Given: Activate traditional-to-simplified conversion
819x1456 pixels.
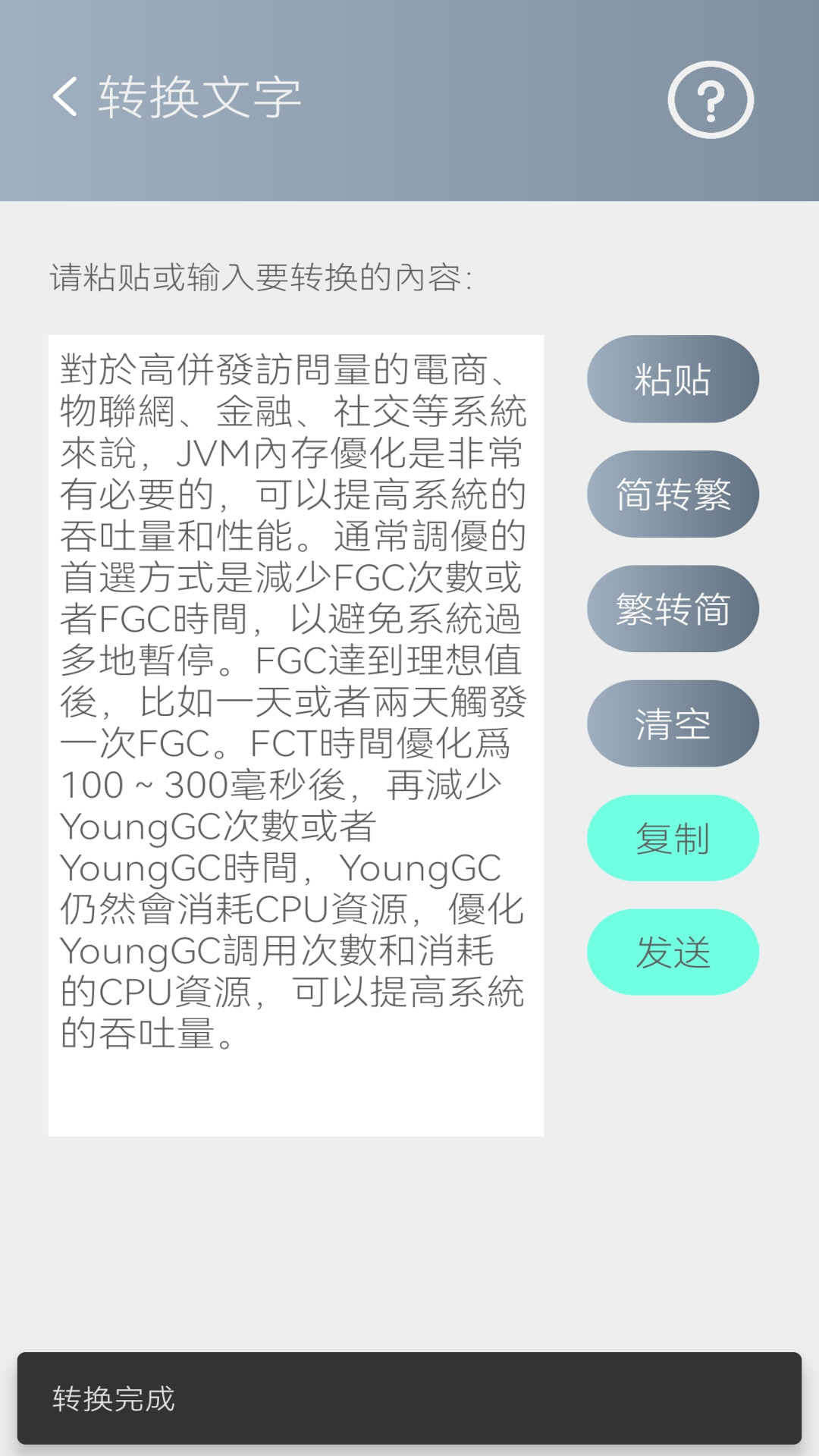Looking at the screenshot, I should pyautogui.click(x=672, y=609).
